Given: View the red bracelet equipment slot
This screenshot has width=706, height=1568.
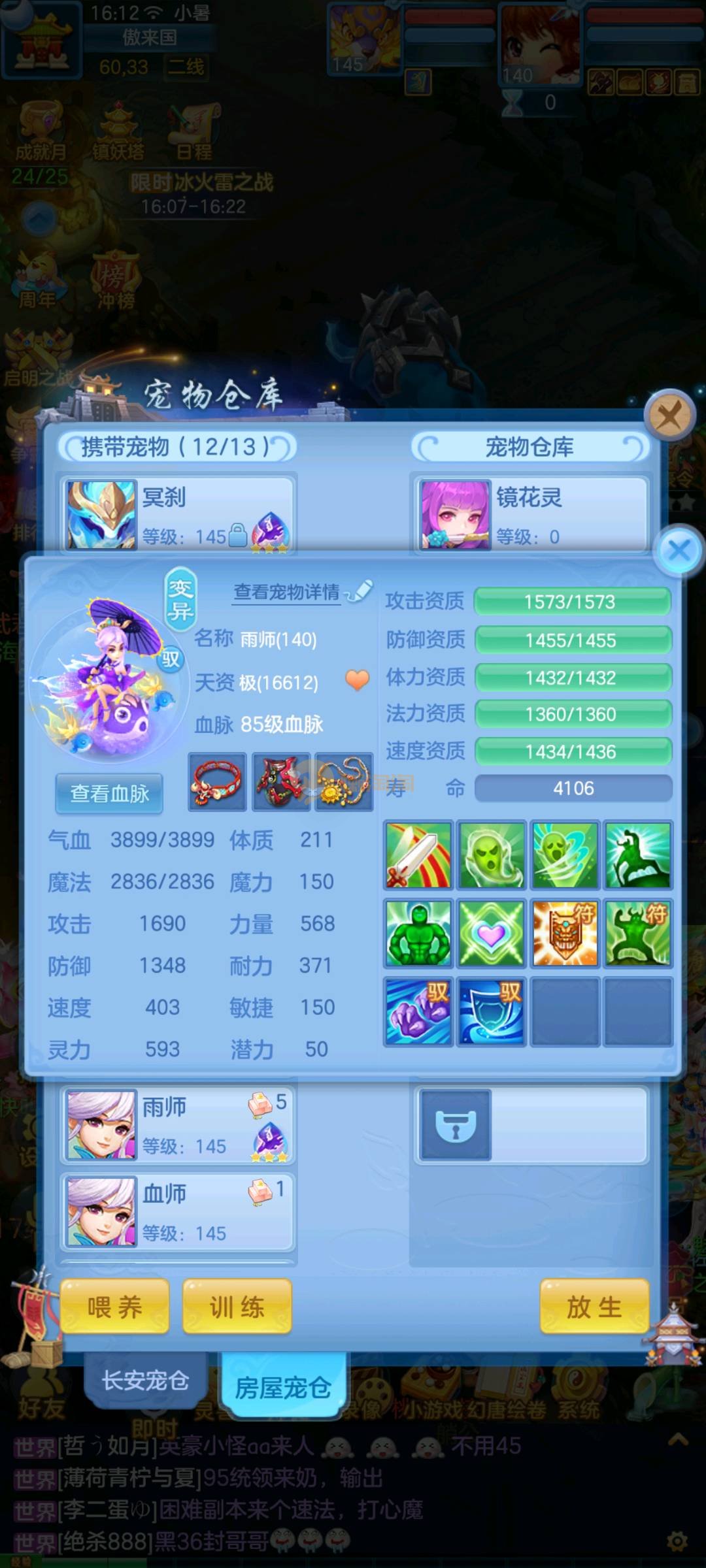Looking at the screenshot, I should click(217, 782).
